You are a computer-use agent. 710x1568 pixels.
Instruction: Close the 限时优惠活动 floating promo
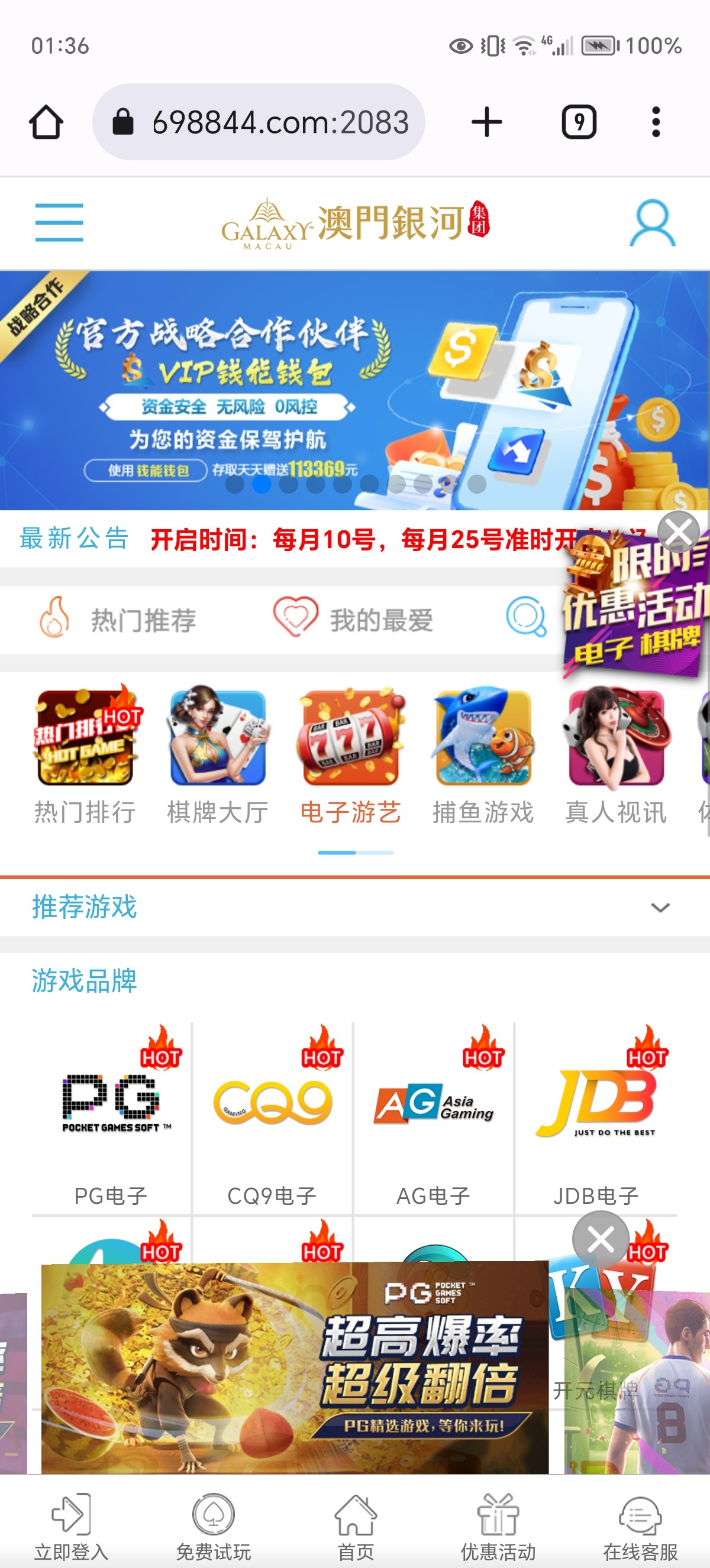tap(678, 532)
